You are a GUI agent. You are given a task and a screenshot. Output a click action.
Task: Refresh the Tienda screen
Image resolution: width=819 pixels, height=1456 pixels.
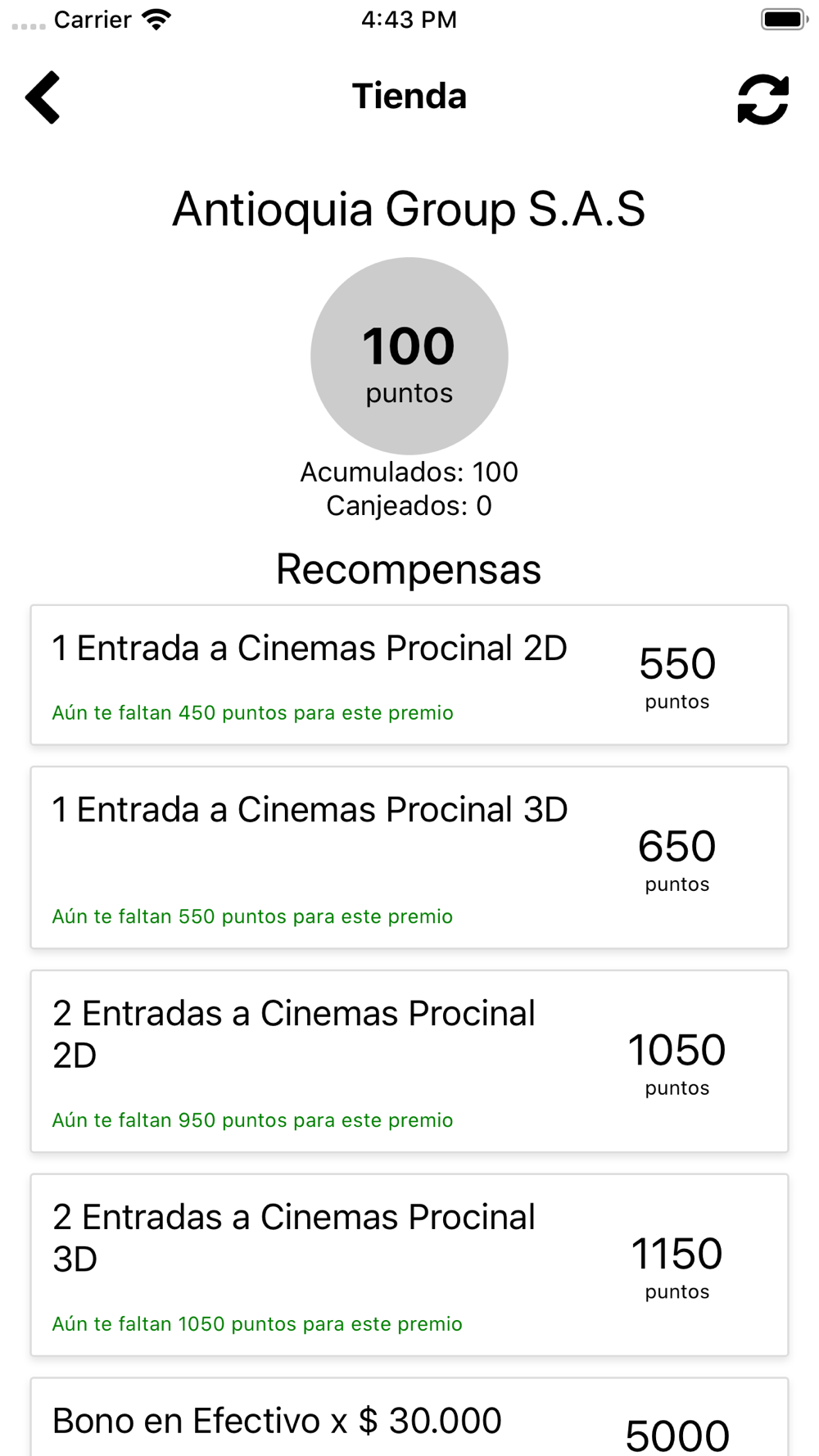tap(762, 99)
